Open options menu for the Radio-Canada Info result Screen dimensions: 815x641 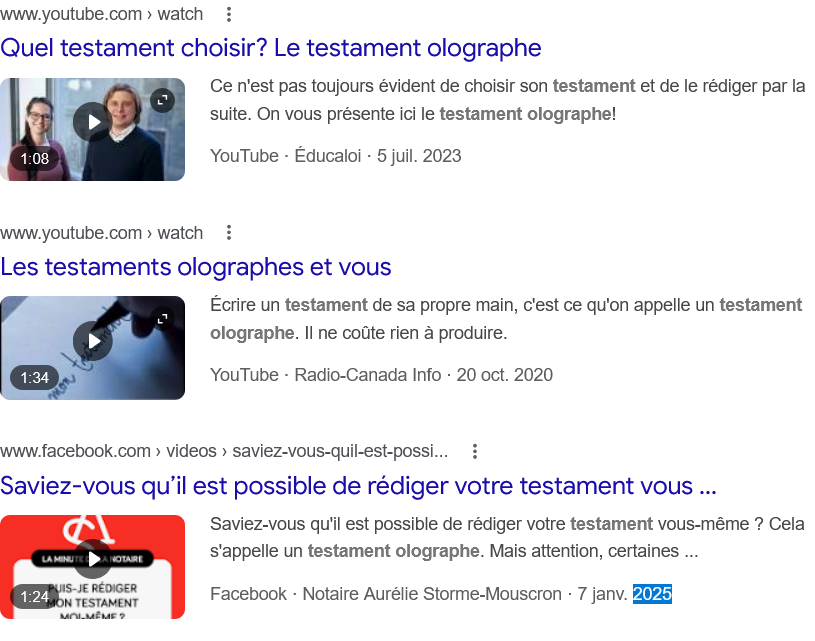point(229,233)
